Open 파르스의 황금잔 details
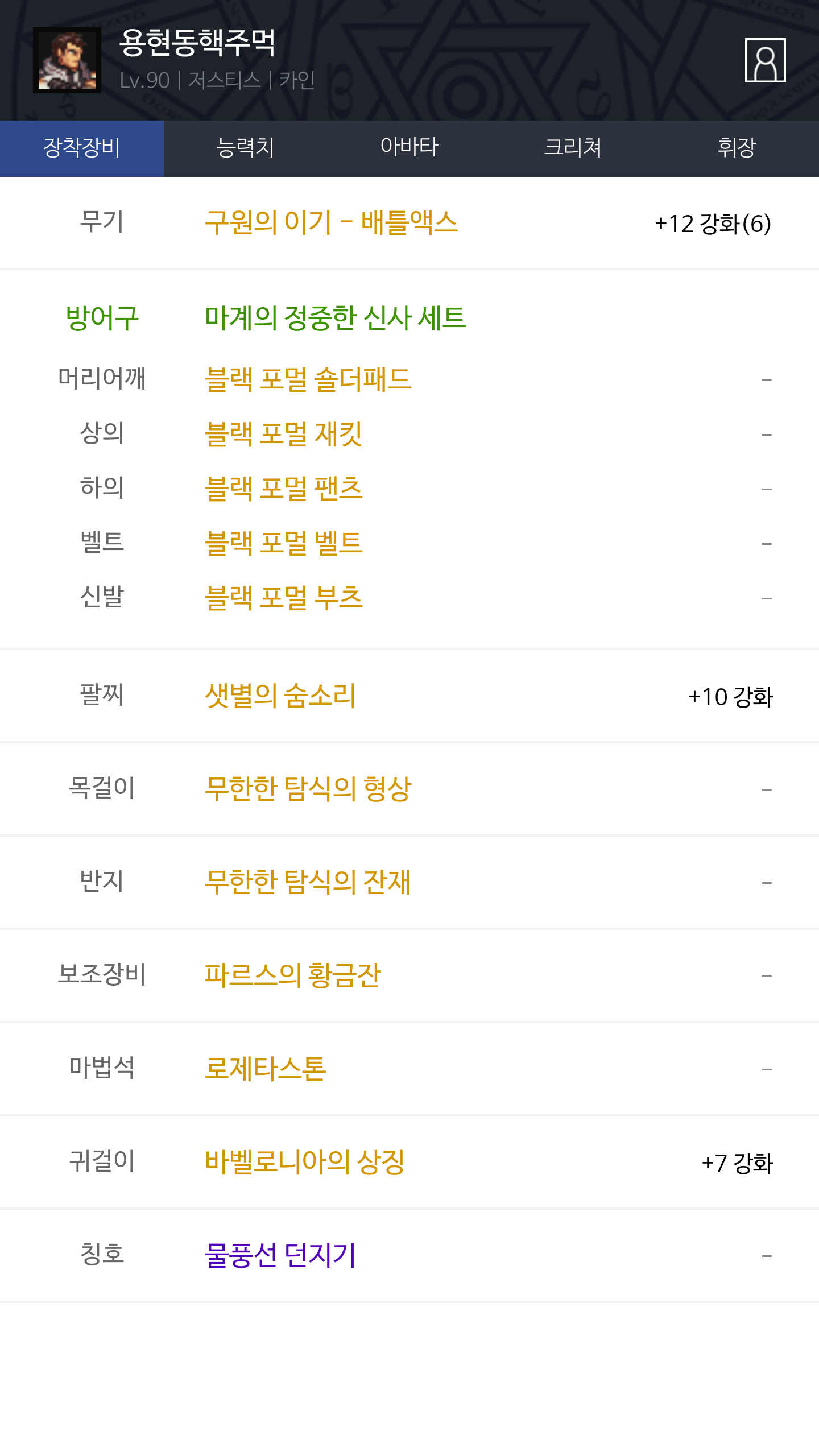This screenshot has height=1456, width=819. click(292, 975)
